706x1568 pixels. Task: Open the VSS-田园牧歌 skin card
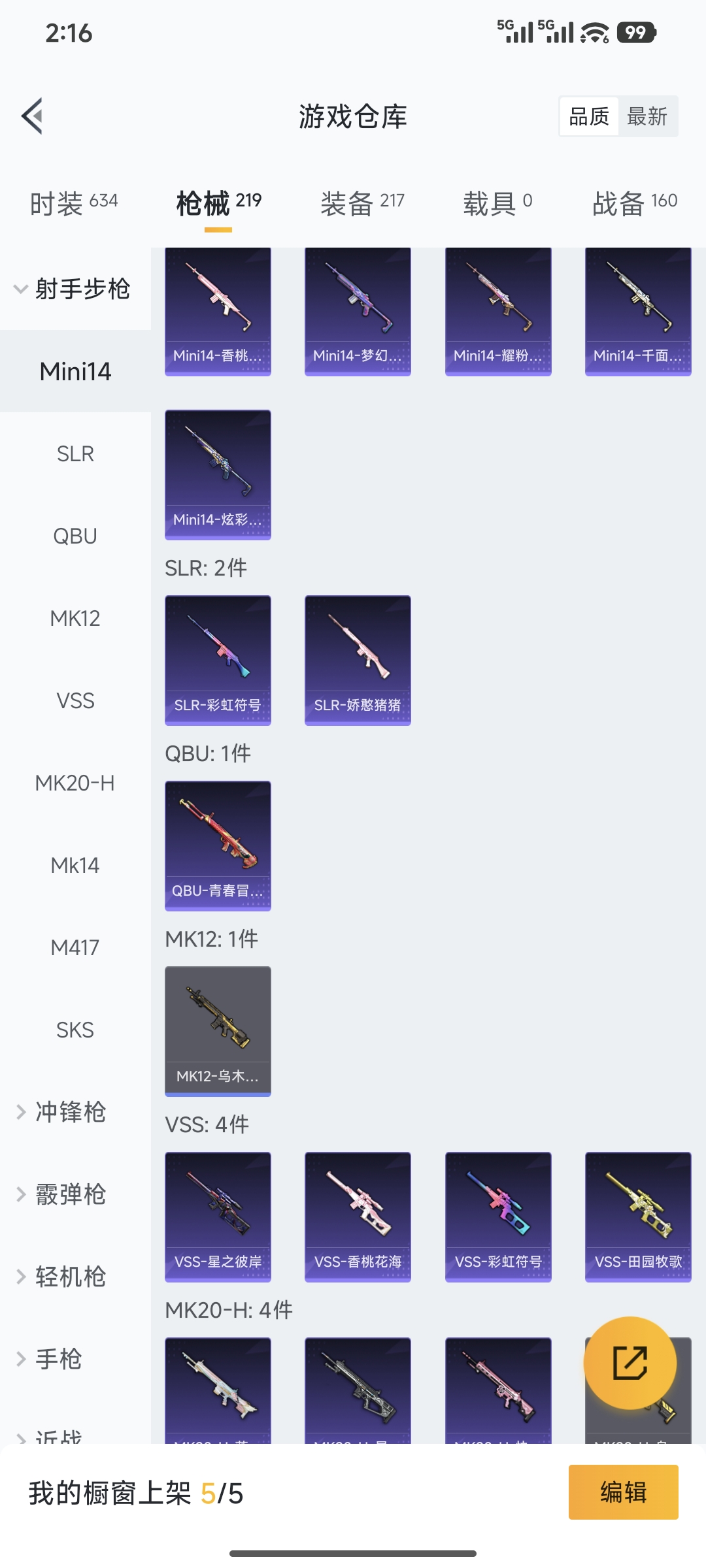pyautogui.click(x=637, y=1217)
